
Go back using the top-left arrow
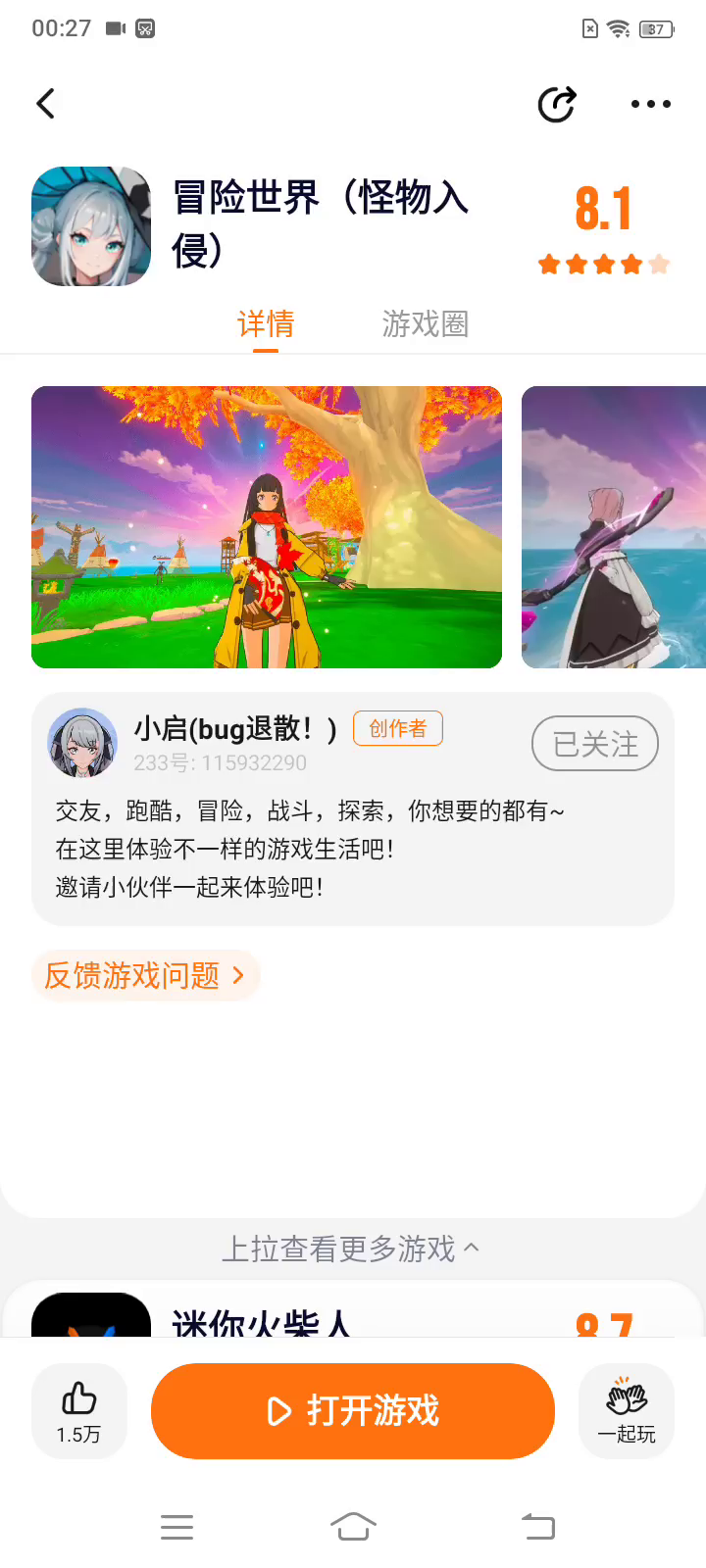click(x=46, y=104)
